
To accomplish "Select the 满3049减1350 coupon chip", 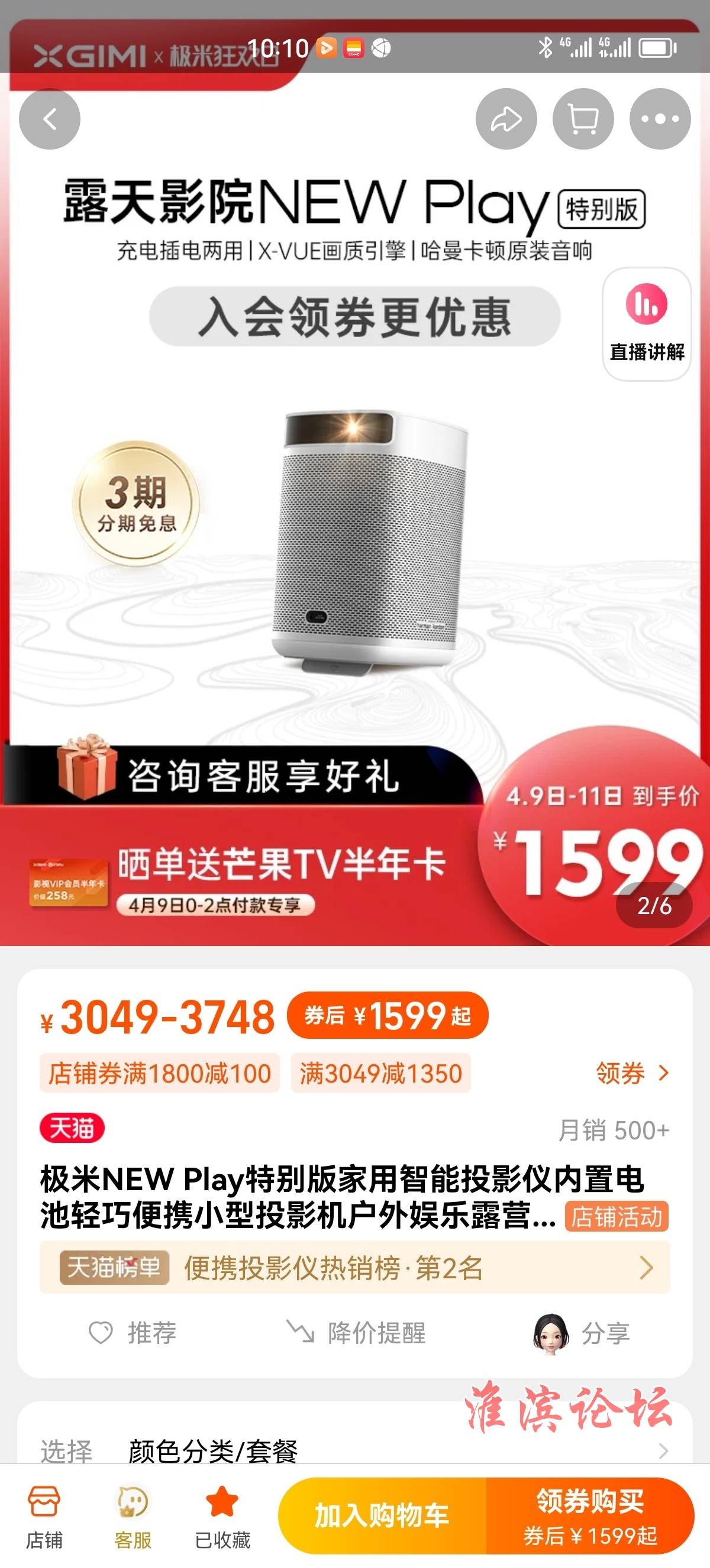I will tap(380, 1073).
